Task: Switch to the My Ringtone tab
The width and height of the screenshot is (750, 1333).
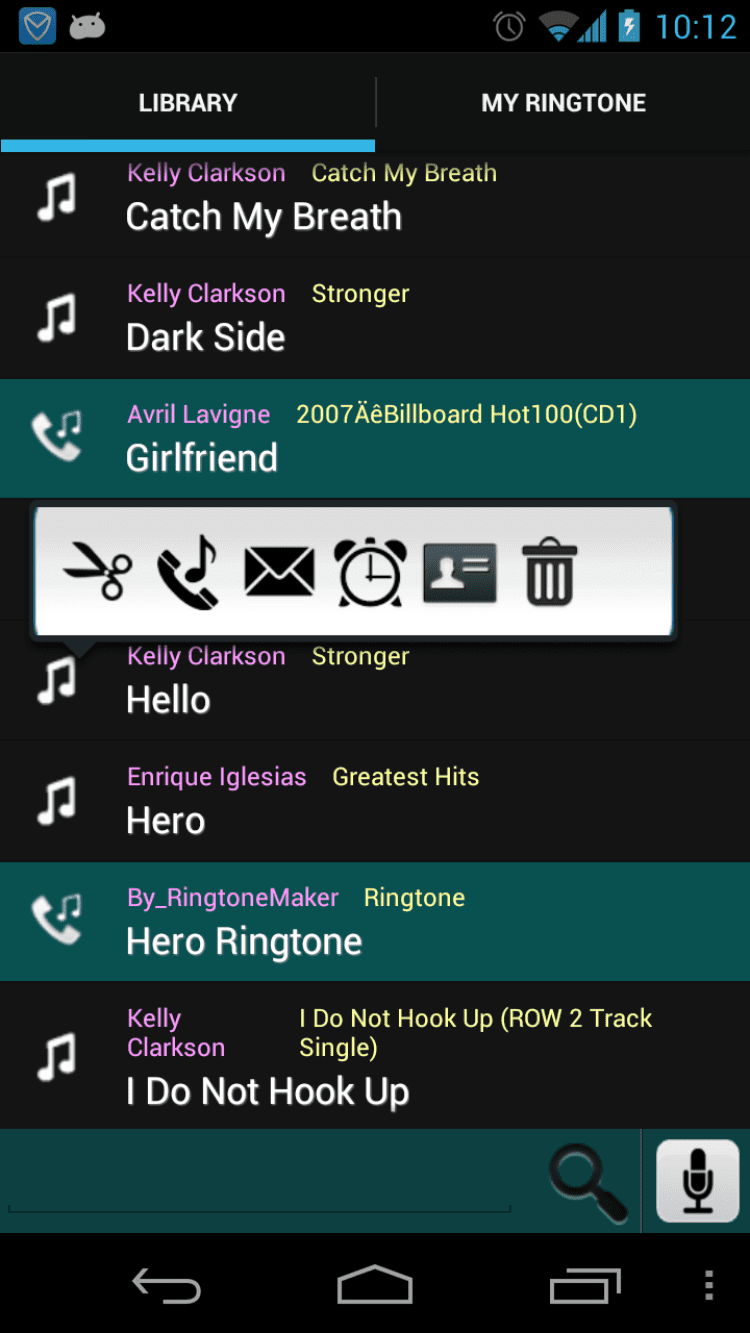Action: click(x=563, y=103)
